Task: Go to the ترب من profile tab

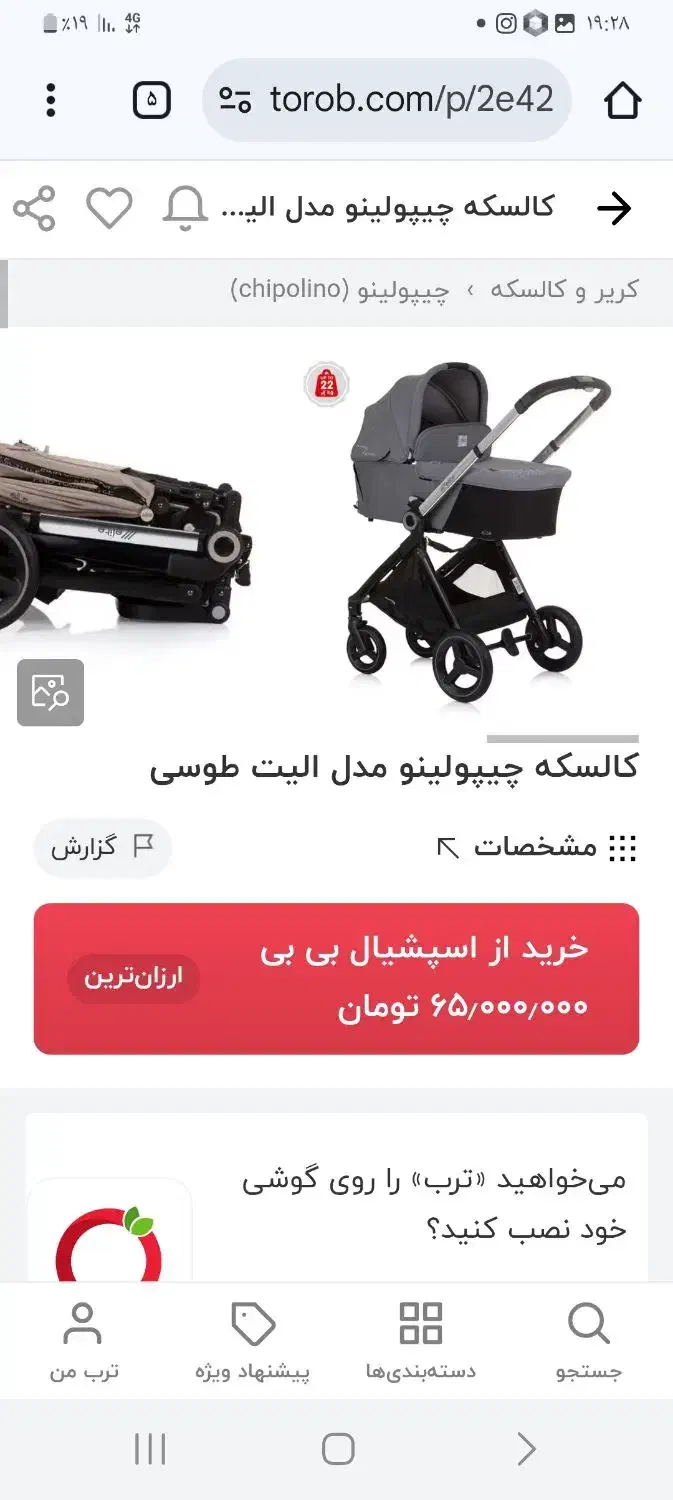Action: (x=84, y=1342)
